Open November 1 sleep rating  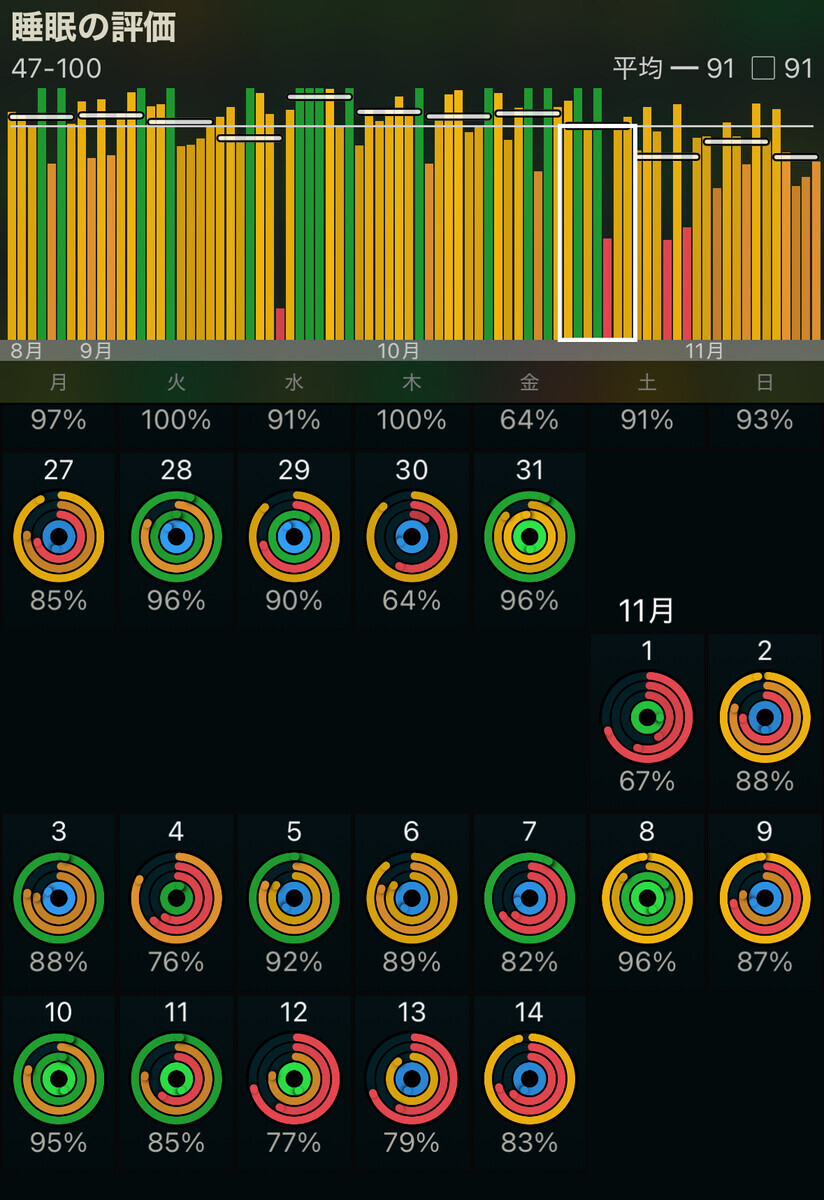[647, 720]
